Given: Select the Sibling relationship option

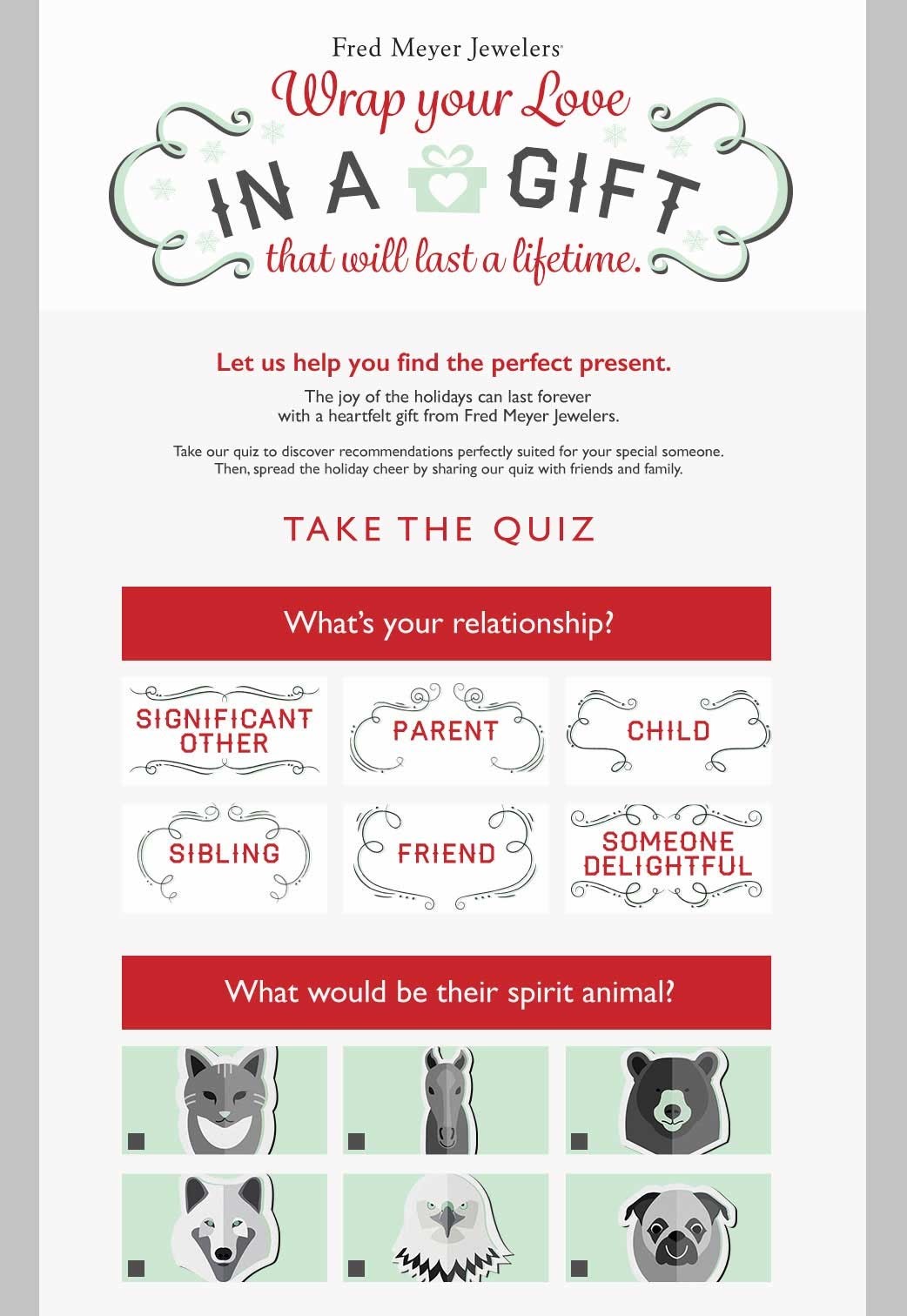Looking at the screenshot, I should 225,857.
